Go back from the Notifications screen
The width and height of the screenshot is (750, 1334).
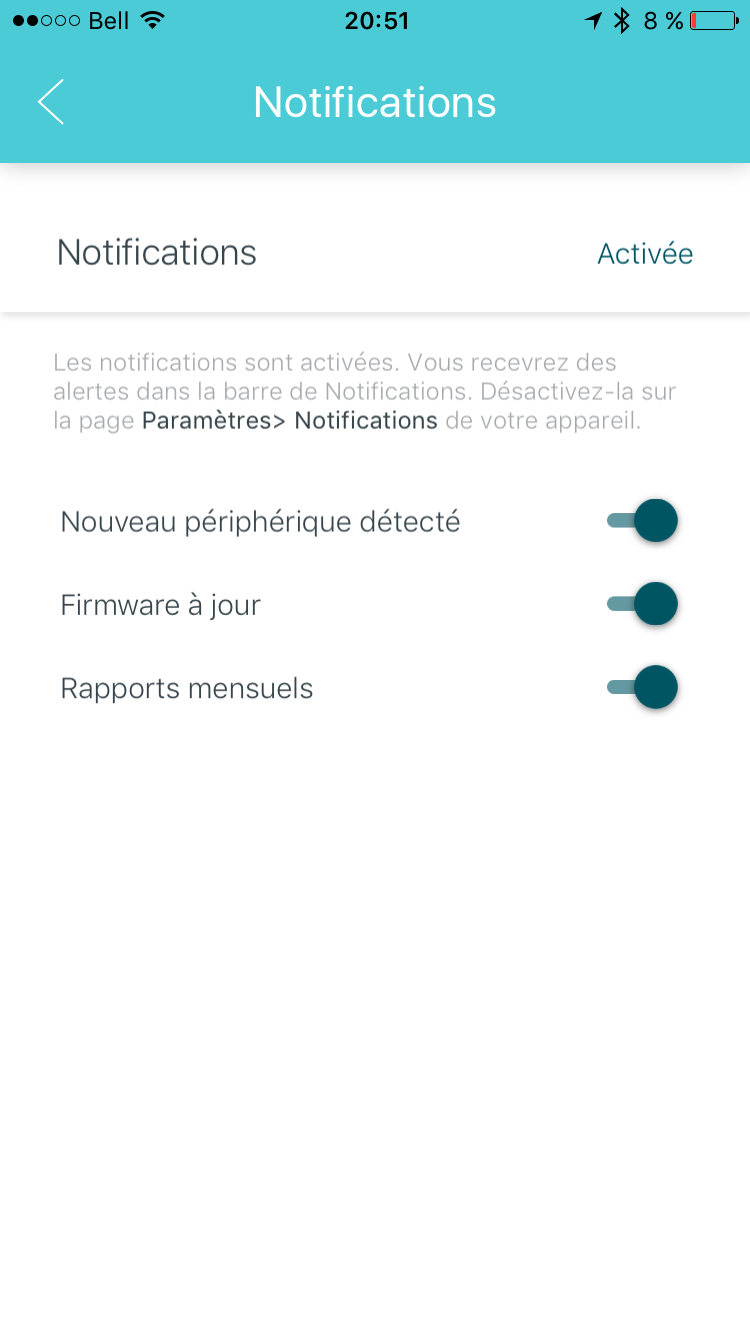[x=51, y=102]
